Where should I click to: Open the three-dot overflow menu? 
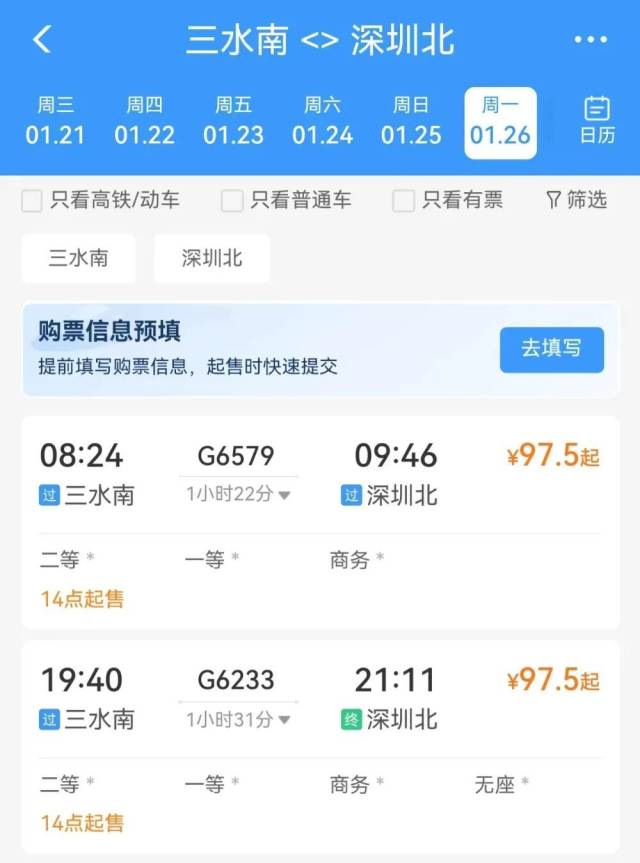(x=590, y=40)
